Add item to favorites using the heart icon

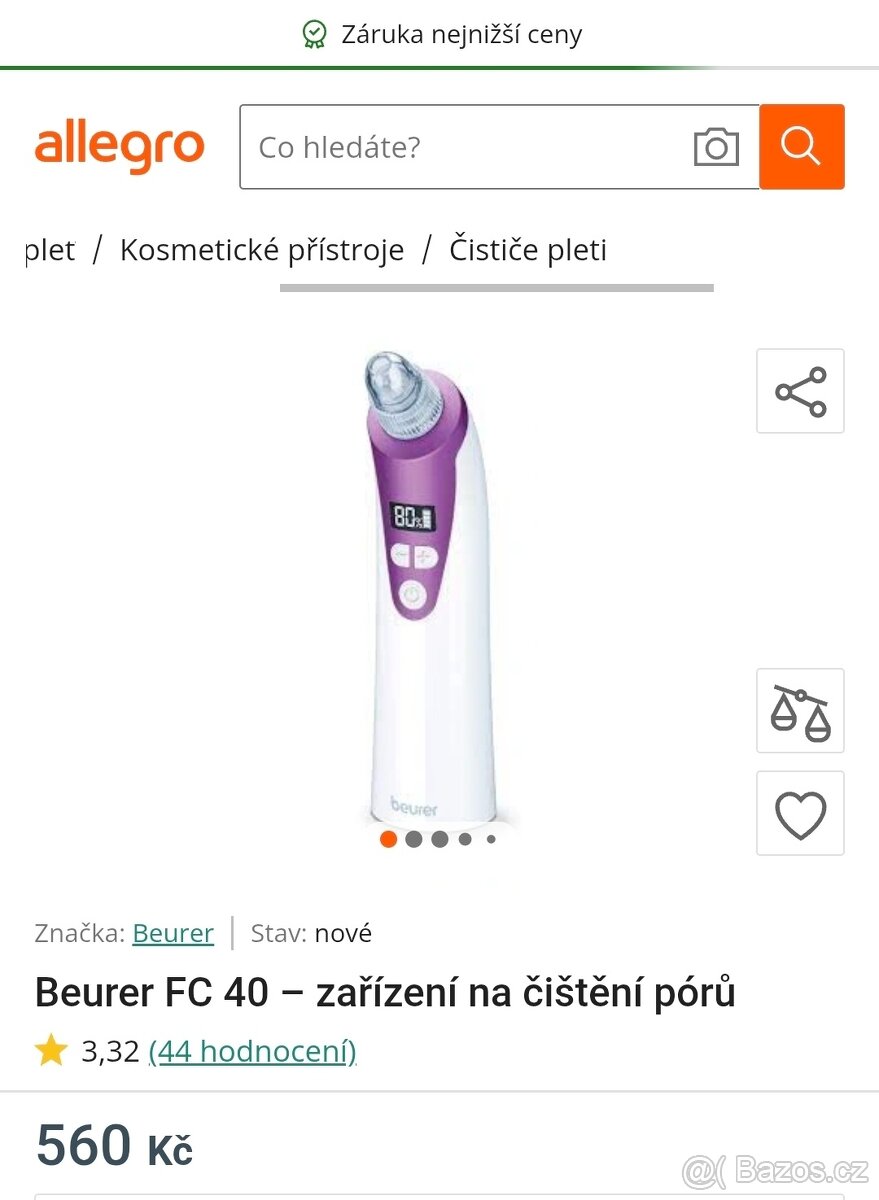tap(800, 814)
